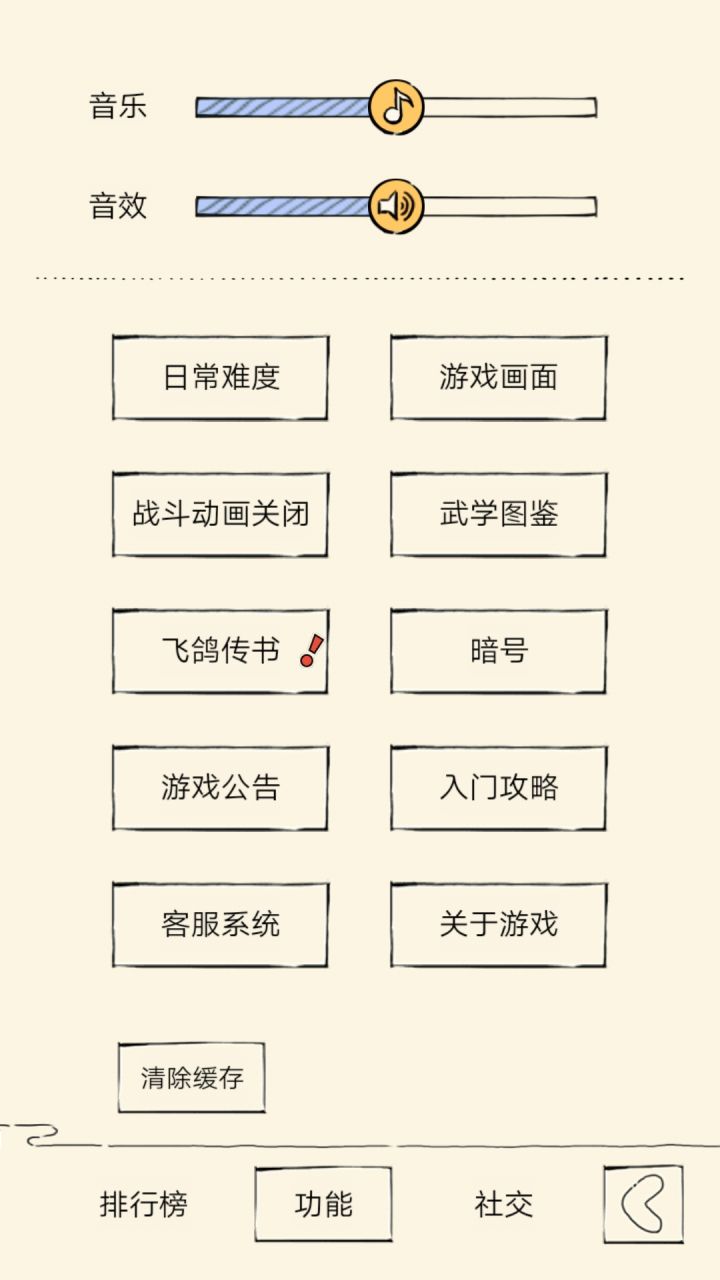
Task: Tap the music note icon on the 音乐 slider
Action: [x=395, y=106]
